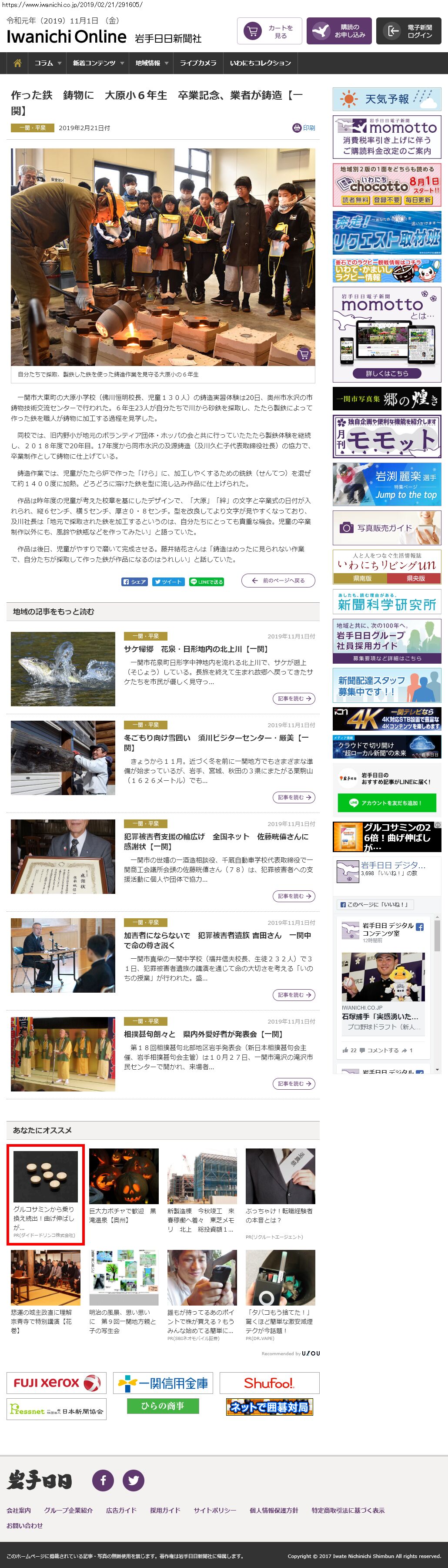Screen dimensions: 448x1568
Task: Print the article with 印刷
Action: tap(304, 128)
